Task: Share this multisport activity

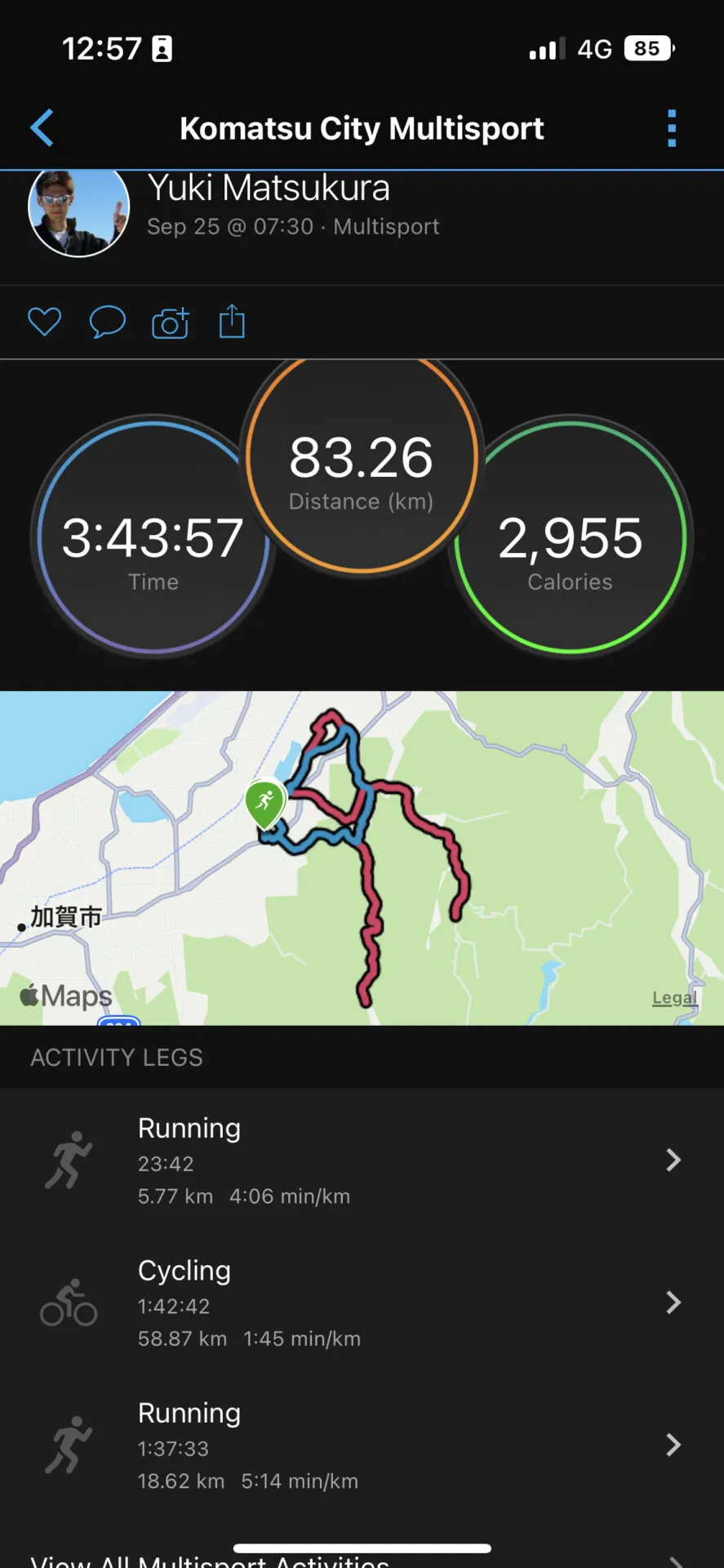Action: (232, 321)
